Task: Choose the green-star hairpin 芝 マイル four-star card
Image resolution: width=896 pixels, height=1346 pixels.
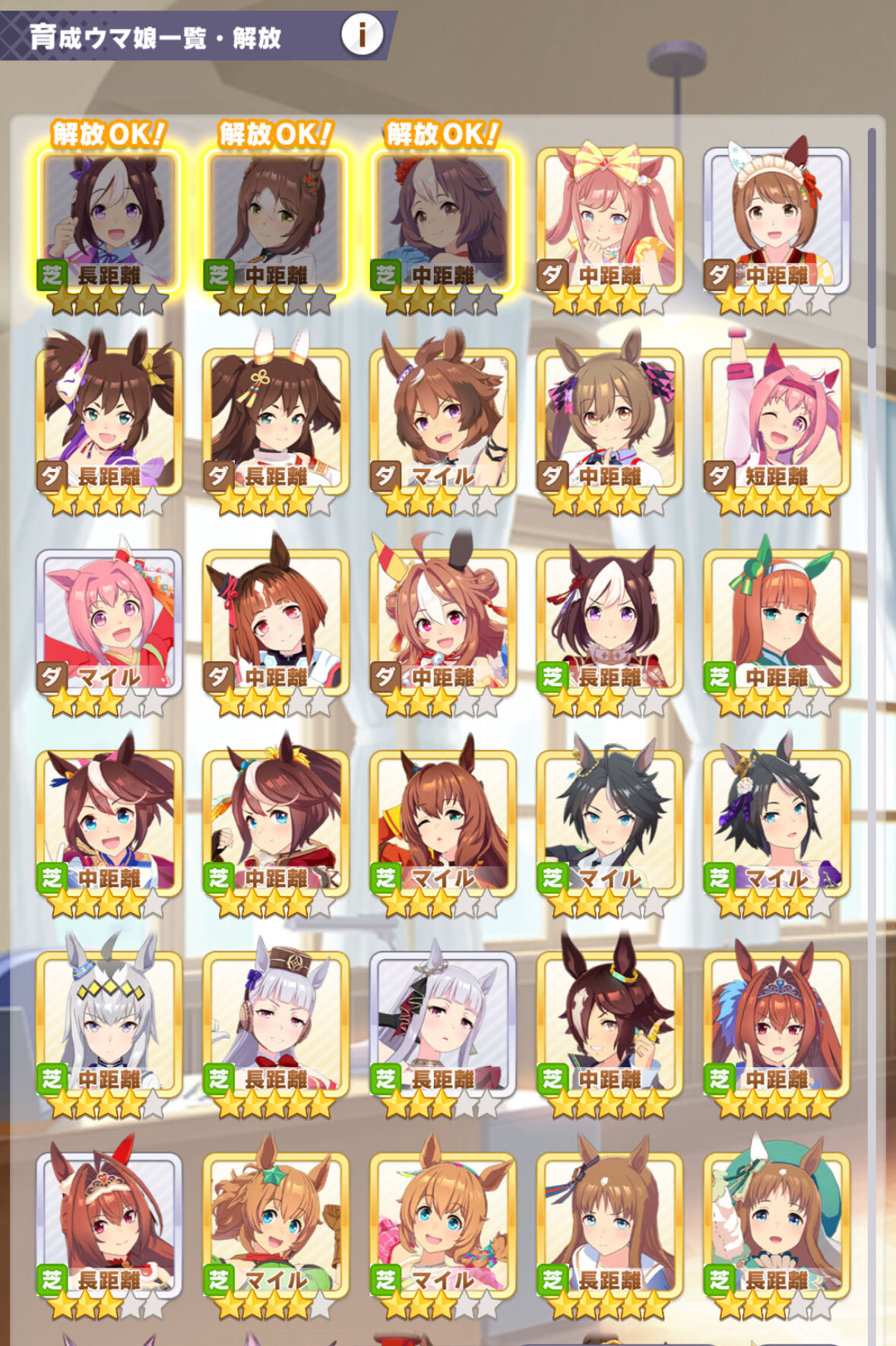Action: [x=276, y=1226]
